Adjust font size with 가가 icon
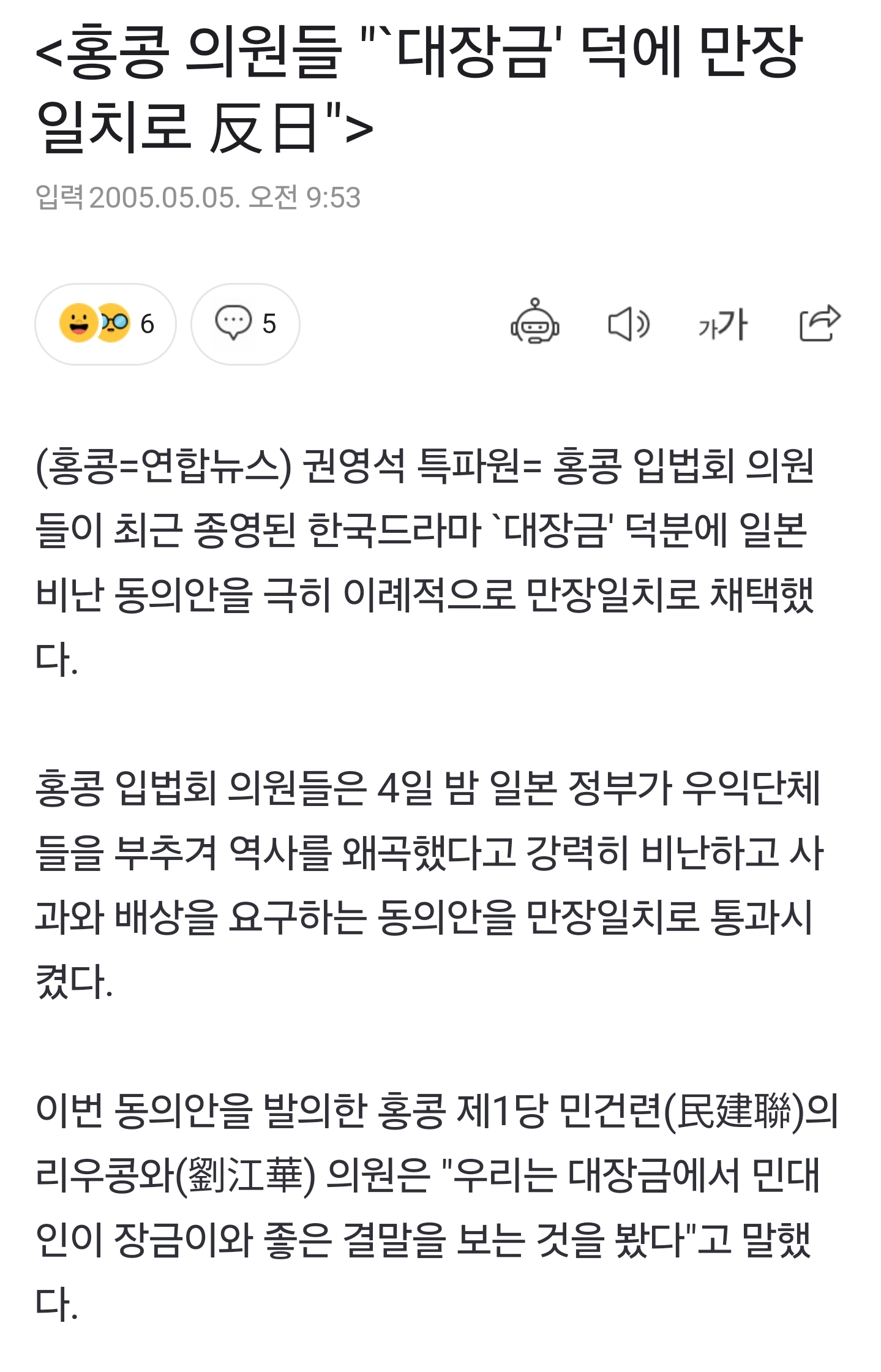Screen dimensions: 881x1372 (723, 324)
